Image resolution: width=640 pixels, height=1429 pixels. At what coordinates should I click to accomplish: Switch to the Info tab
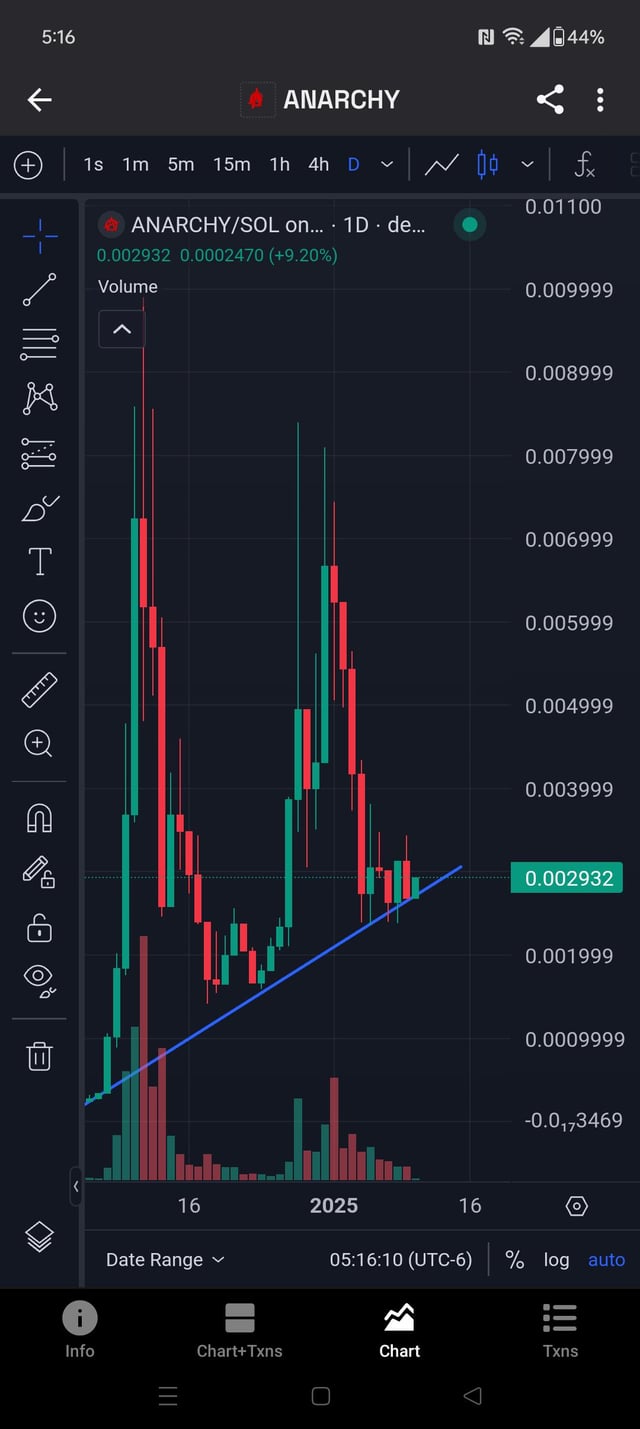click(80, 1330)
